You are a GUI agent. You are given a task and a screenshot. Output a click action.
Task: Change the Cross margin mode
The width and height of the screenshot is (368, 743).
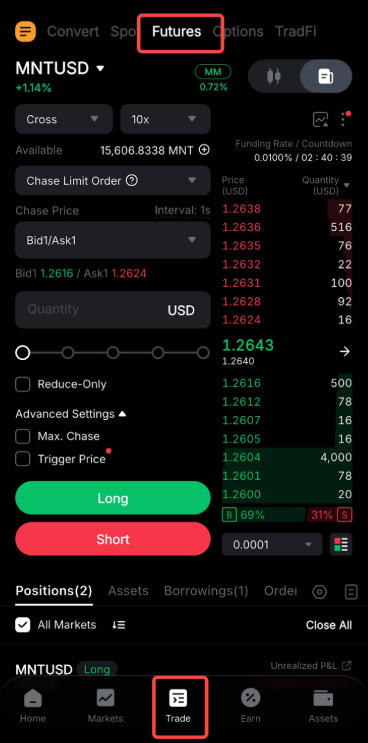click(64, 119)
